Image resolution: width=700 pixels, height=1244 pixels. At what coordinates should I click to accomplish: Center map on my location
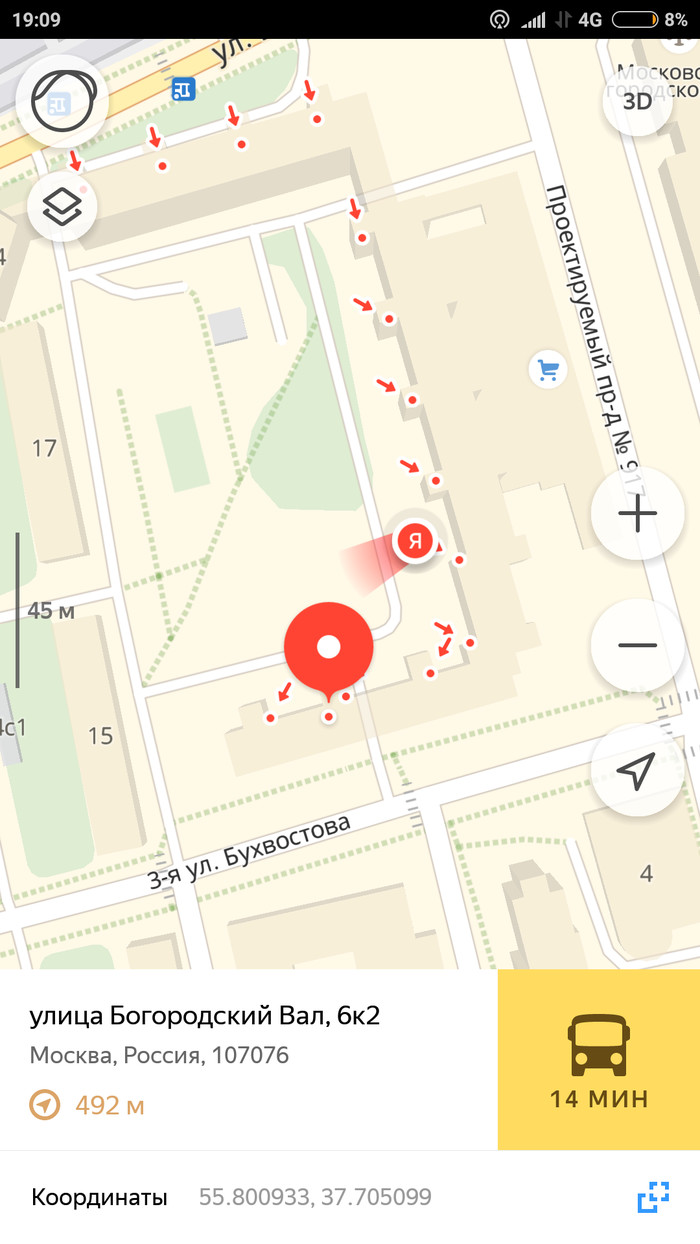click(637, 770)
